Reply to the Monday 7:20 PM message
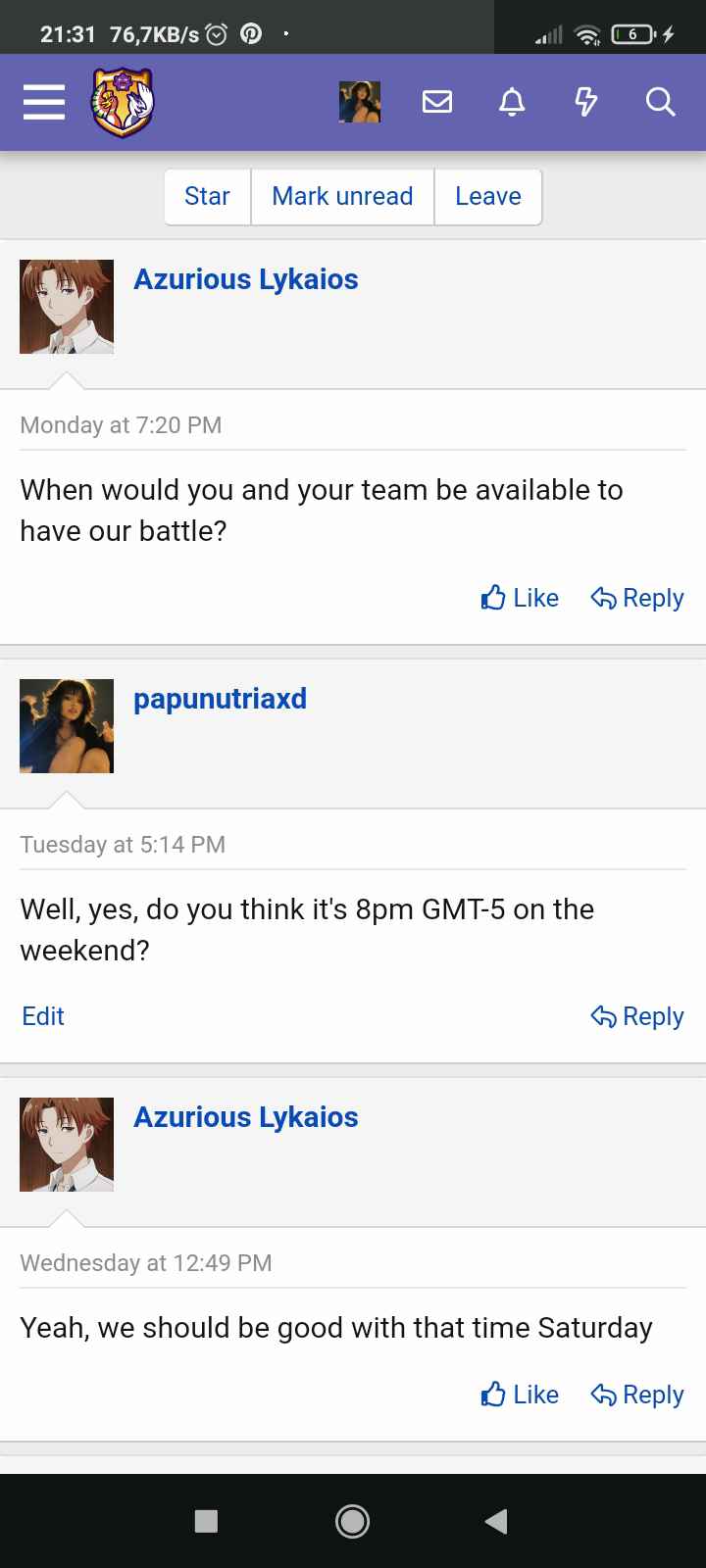The image size is (706, 1568). point(637,598)
